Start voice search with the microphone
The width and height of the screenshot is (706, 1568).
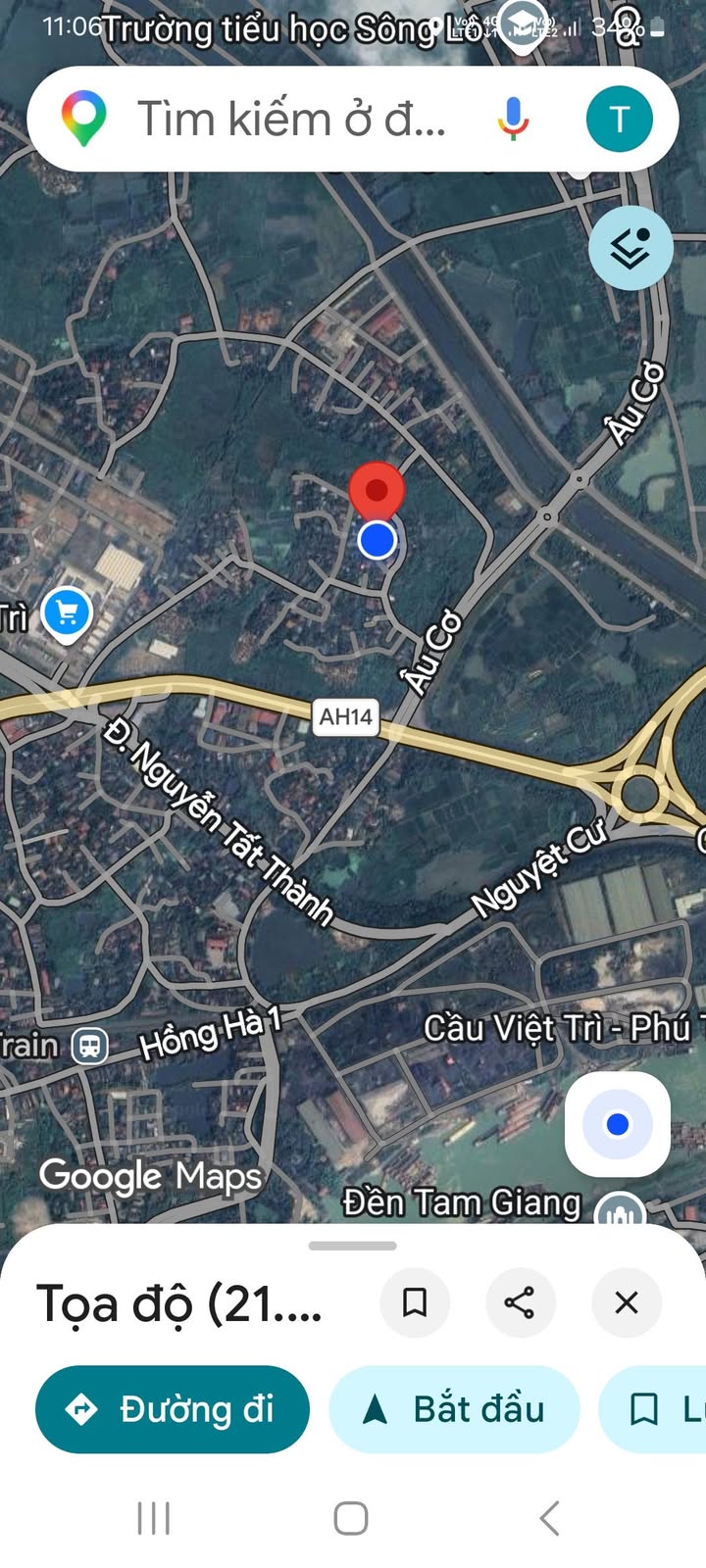coord(513,120)
